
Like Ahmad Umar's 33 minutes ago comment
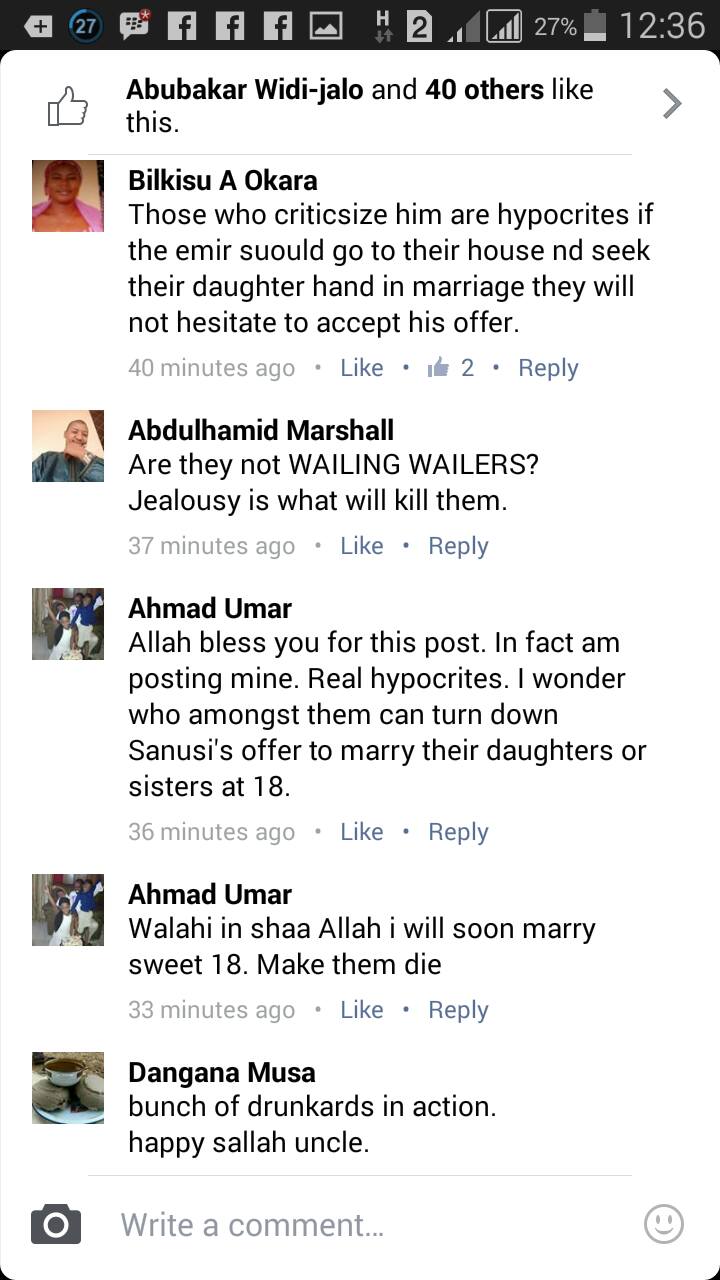362,1010
